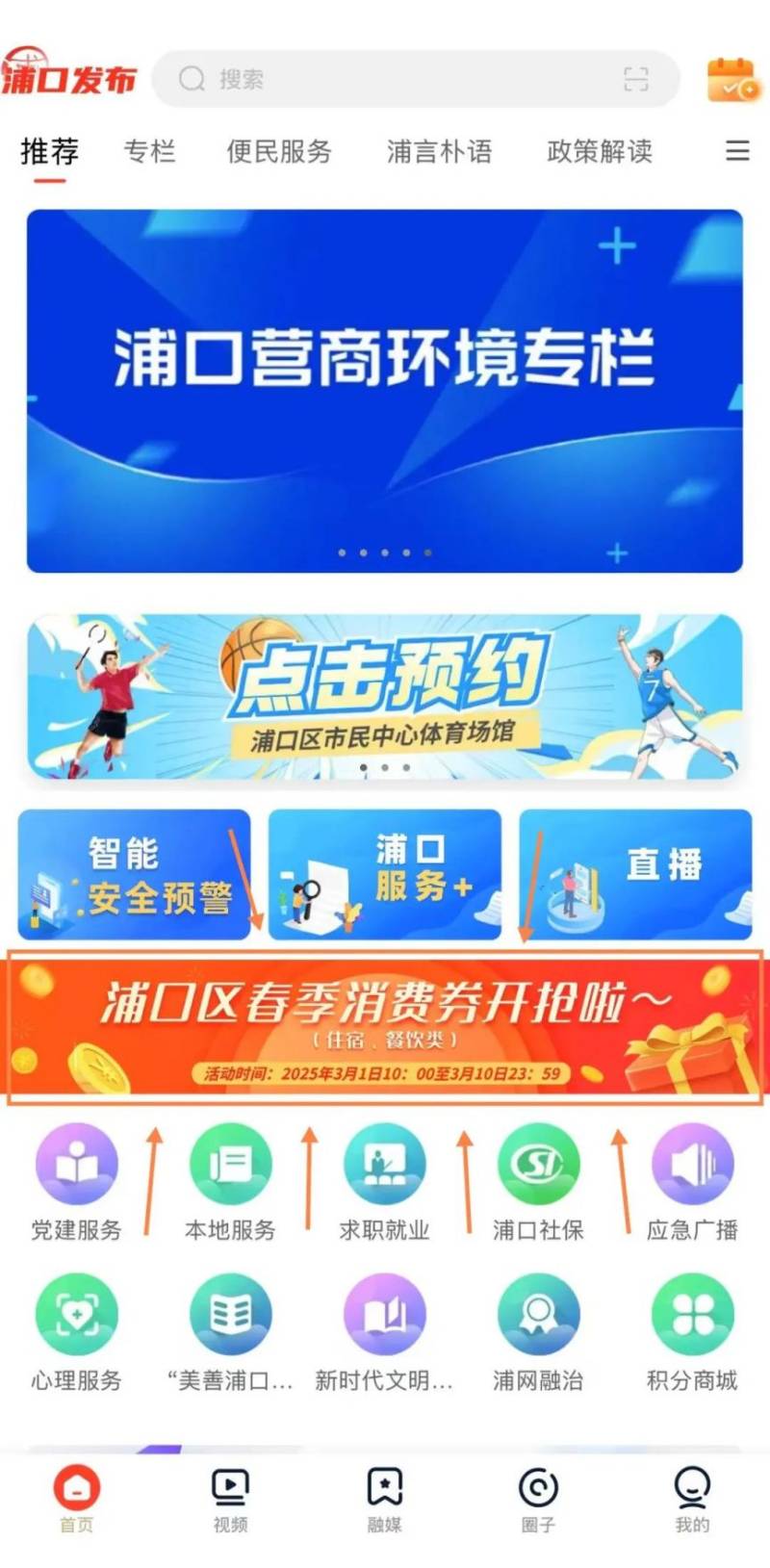Open 浦口社保 service

coord(538,1180)
